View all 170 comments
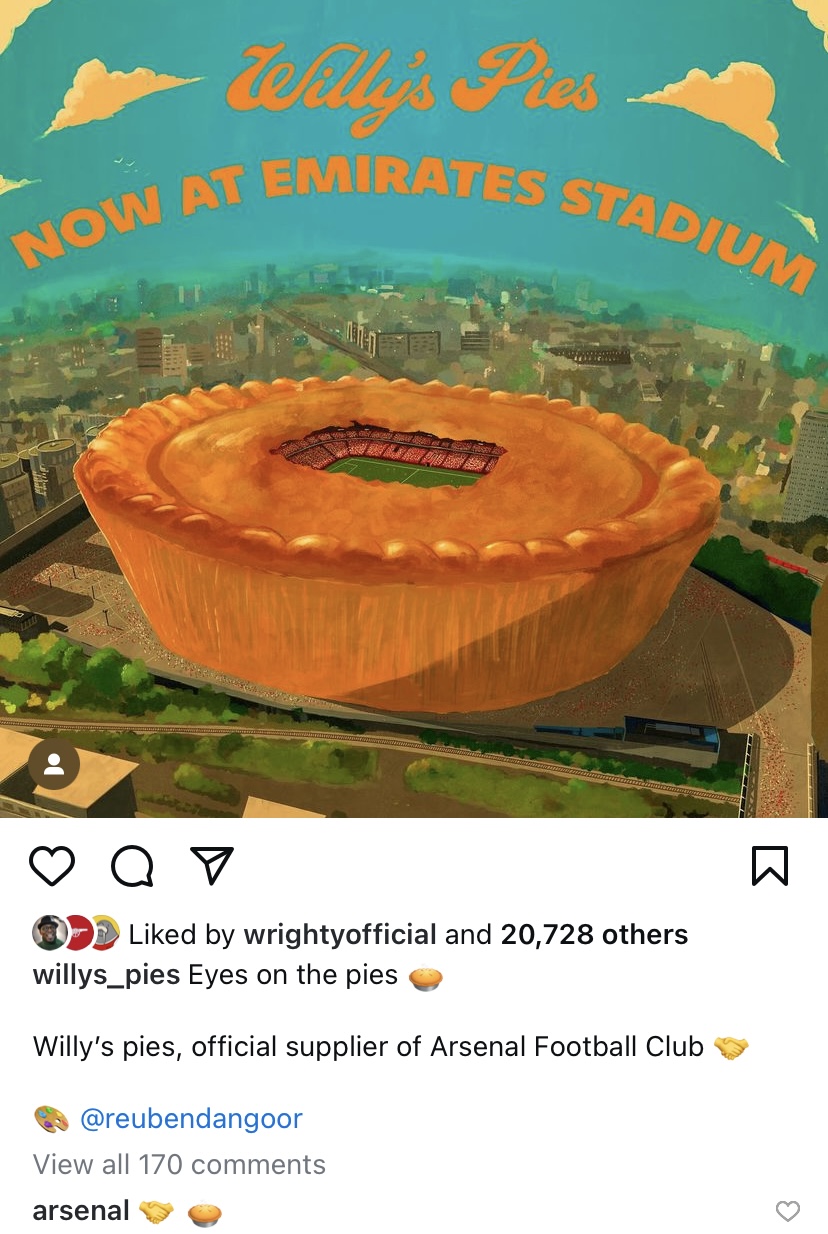This screenshot has height=1234, width=828. (x=179, y=1164)
